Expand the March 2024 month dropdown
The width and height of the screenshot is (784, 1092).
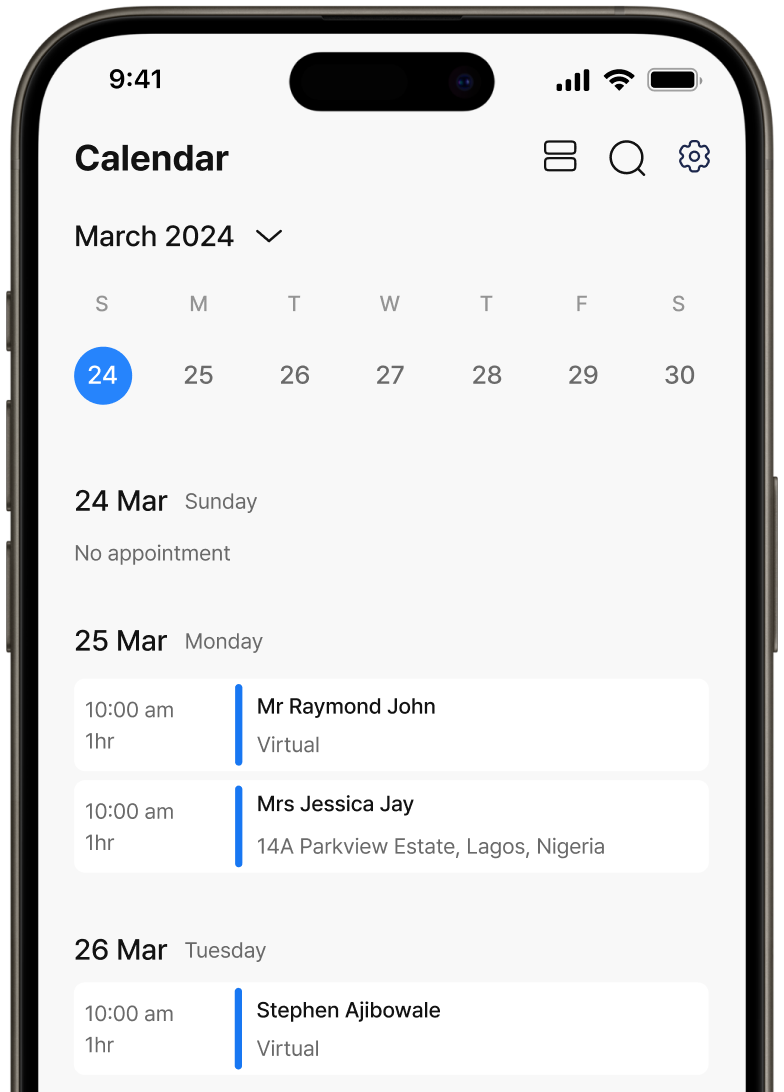(269, 237)
